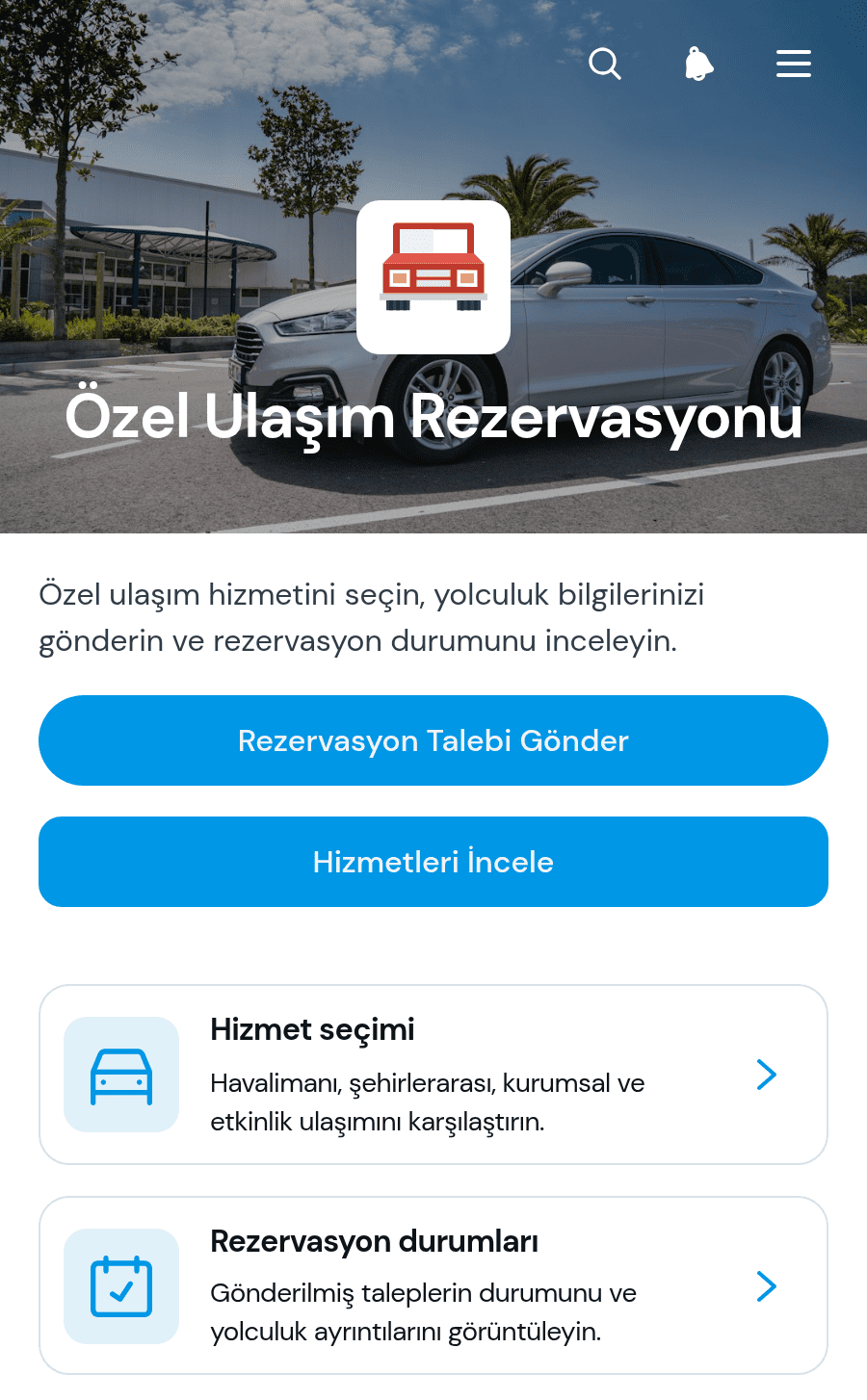Open the notifications bell
The height and width of the screenshot is (1400, 867).
pos(698,65)
